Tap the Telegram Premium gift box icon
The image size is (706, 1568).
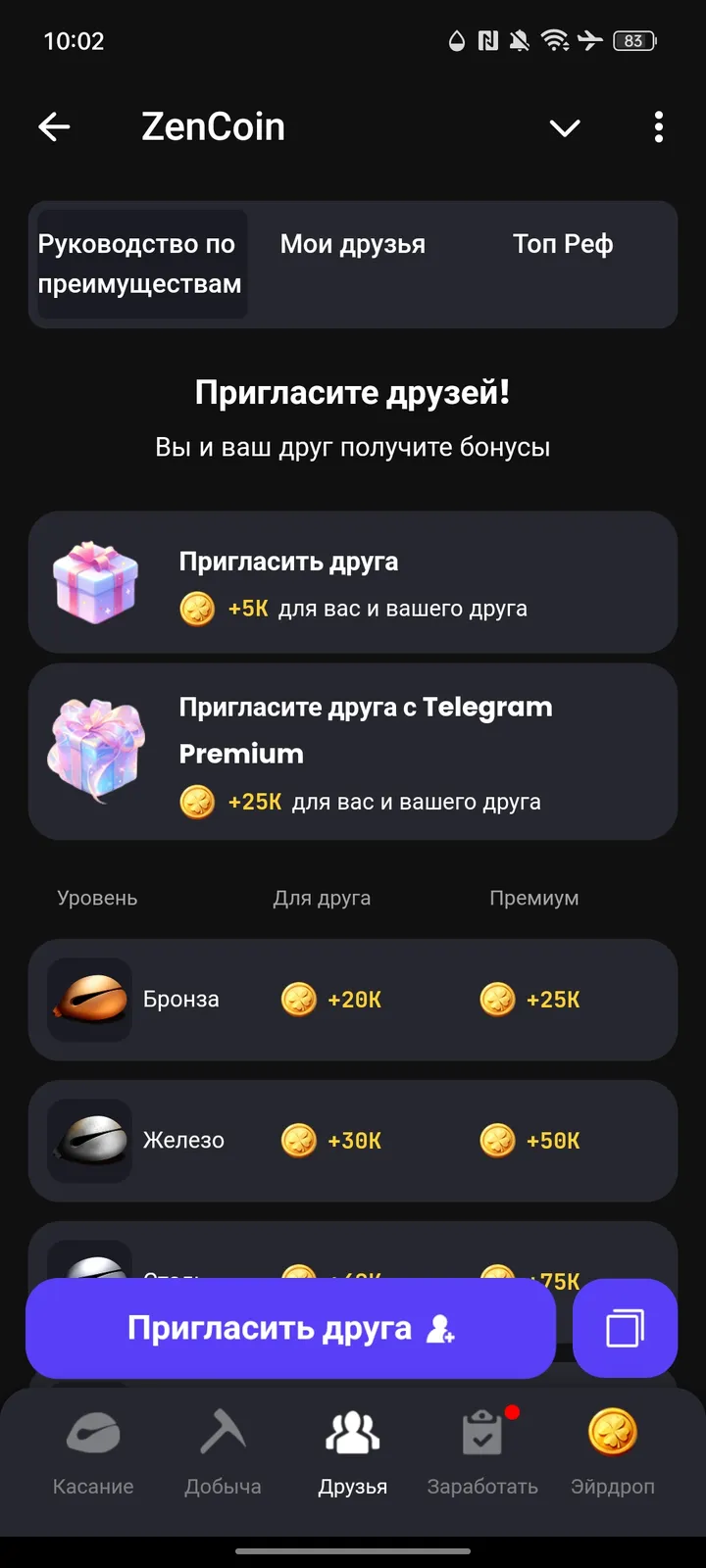coord(96,753)
